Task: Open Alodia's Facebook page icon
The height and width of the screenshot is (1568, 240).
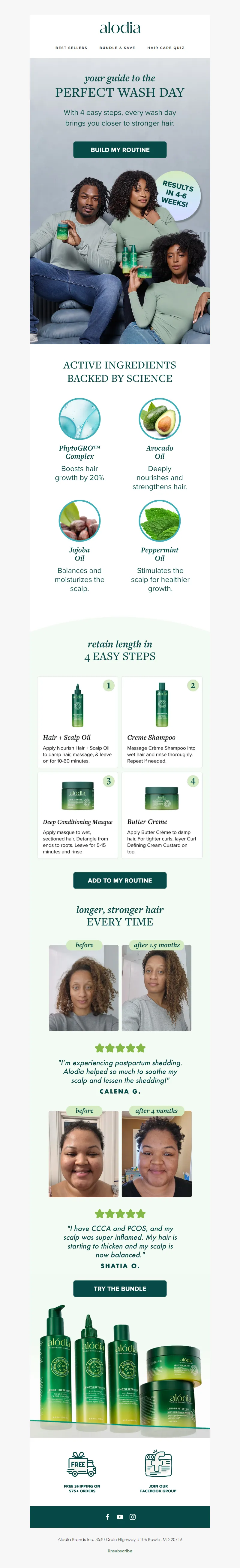Action: (107, 1517)
